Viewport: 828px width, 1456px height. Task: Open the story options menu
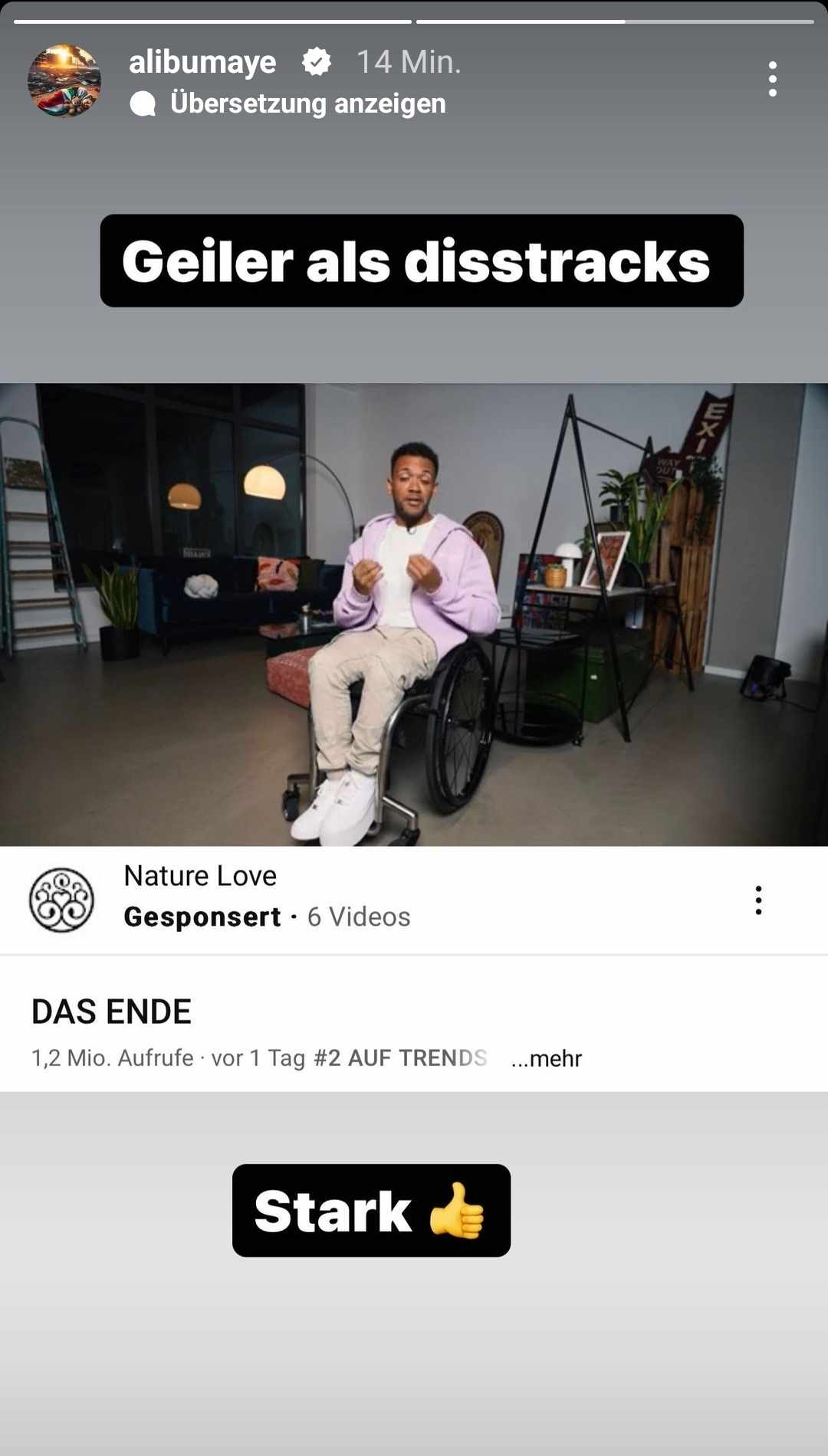pos(772,80)
